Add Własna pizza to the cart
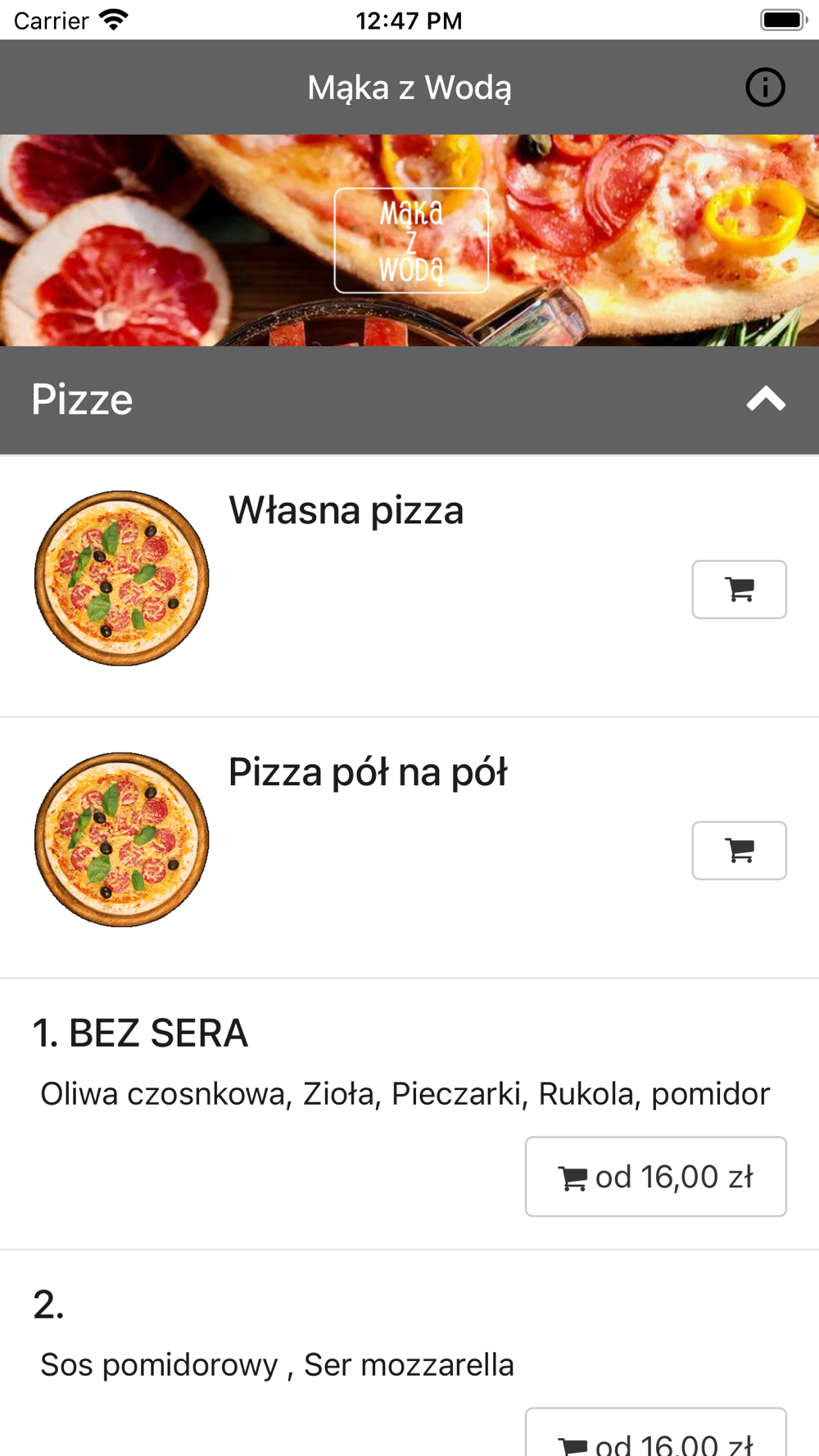Image resolution: width=819 pixels, height=1456 pixels. pos(739,590)
